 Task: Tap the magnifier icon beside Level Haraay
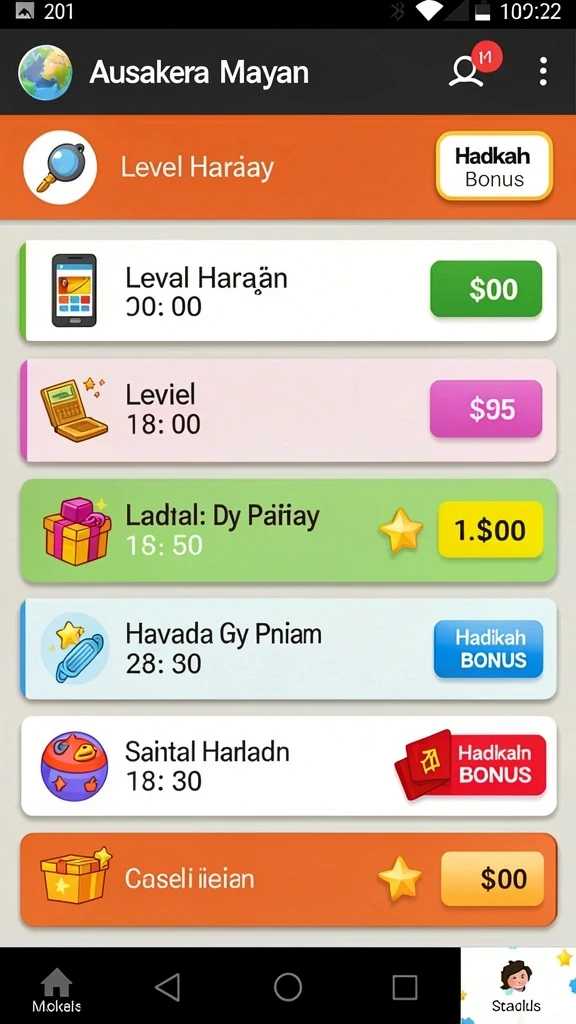60,167
